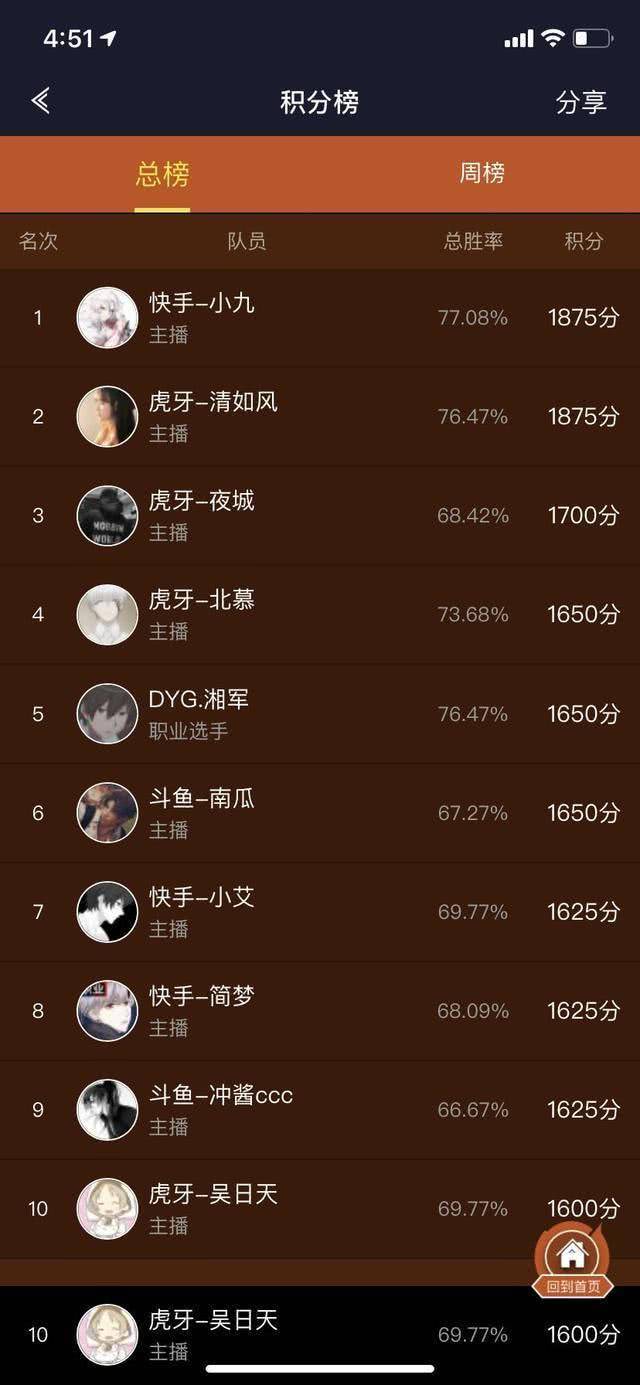Tap 分享 to share the leaderboard
Image resolution: width=640 pixels, height=1385 pixels.
tap(581, 102)
